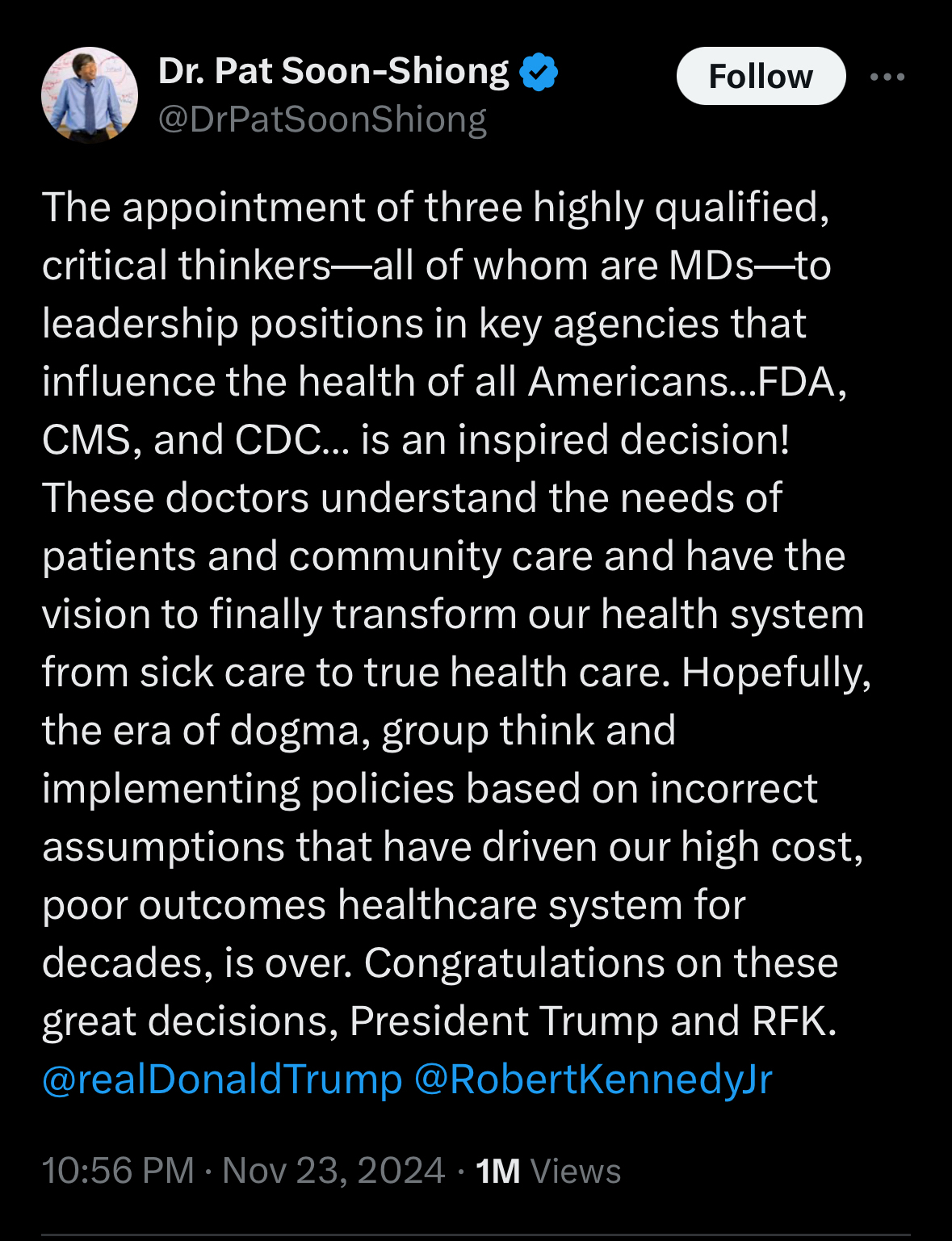Viewport: 952px width, 1241px height.
Task: Open the @realDonaldTrump mention
Action: (222, 1080)
